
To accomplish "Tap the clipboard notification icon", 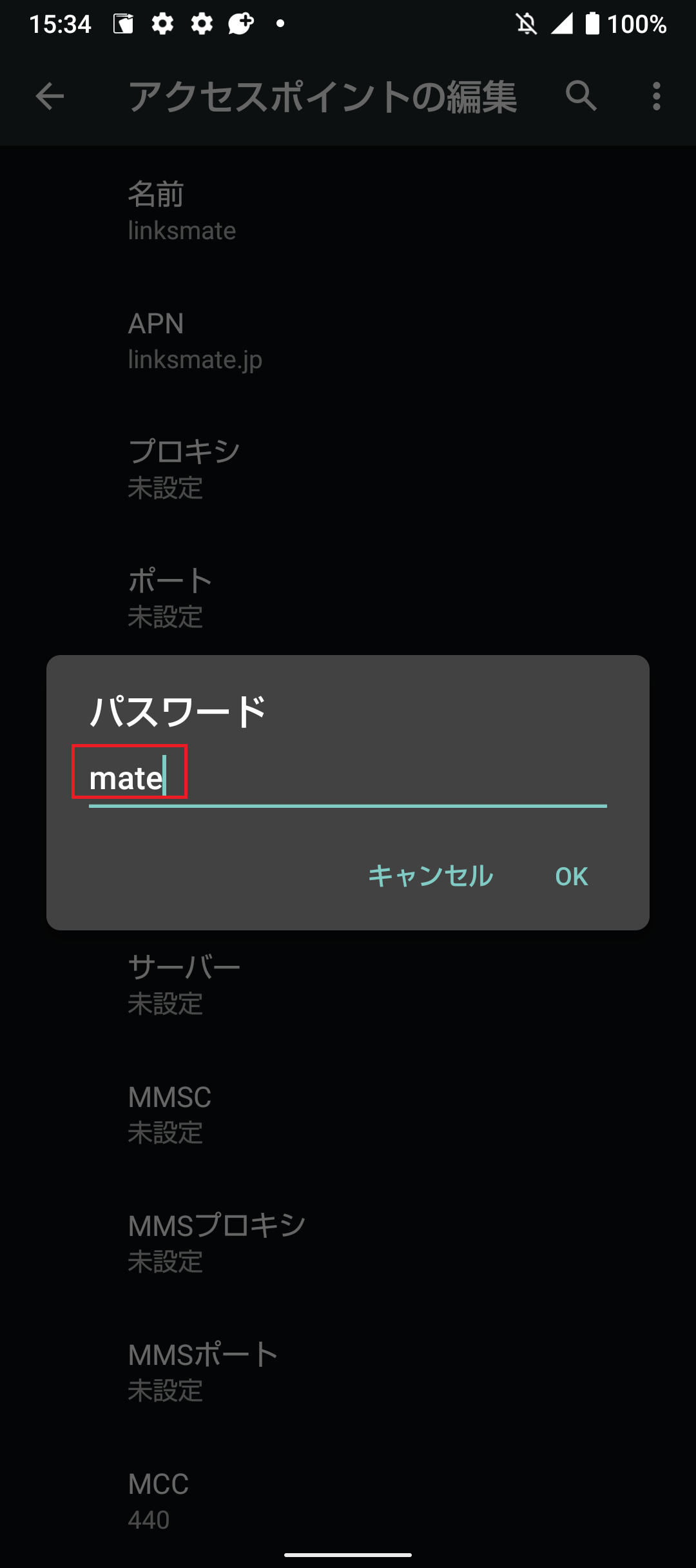I will tap(124, 24).
